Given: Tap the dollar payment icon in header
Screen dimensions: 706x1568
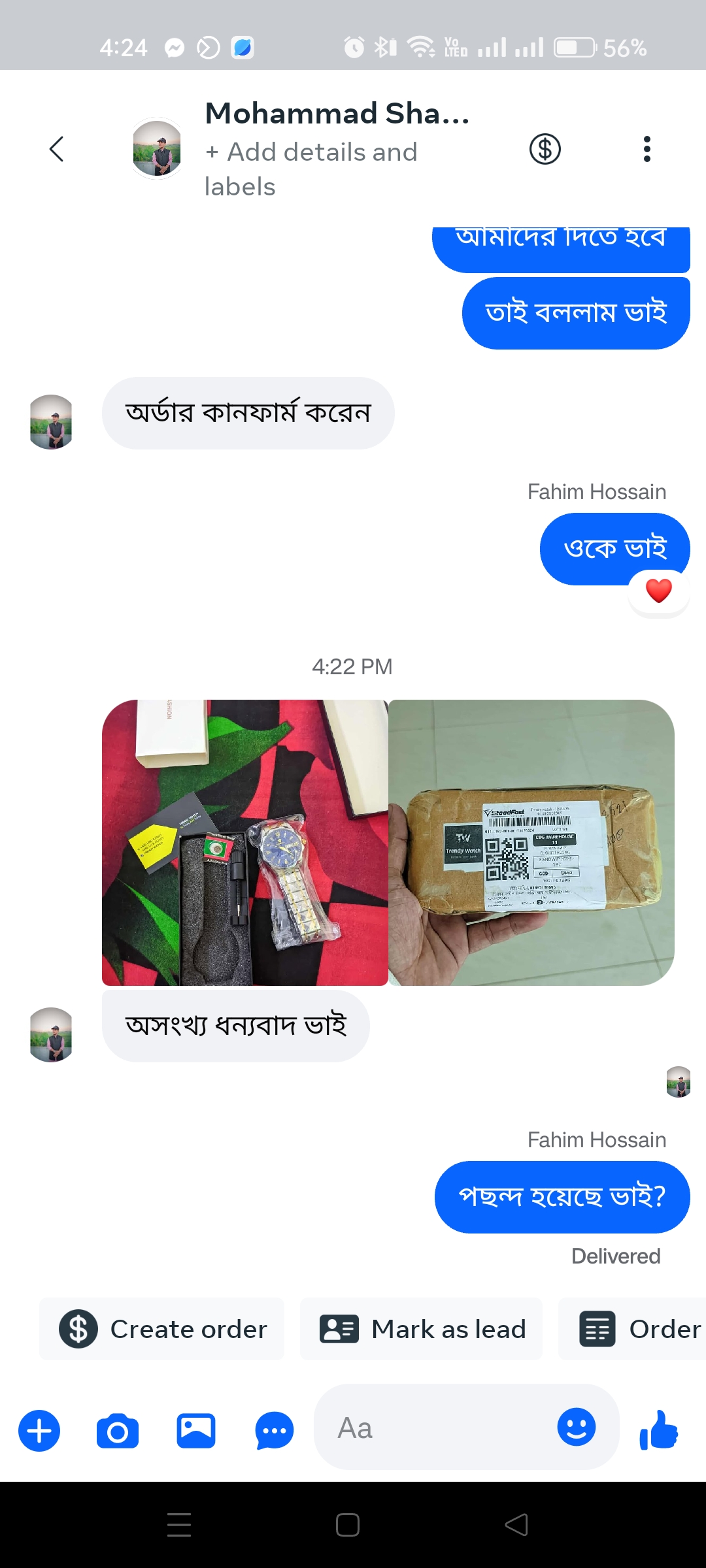Looking at the screenshot, I should coord(545,149).
